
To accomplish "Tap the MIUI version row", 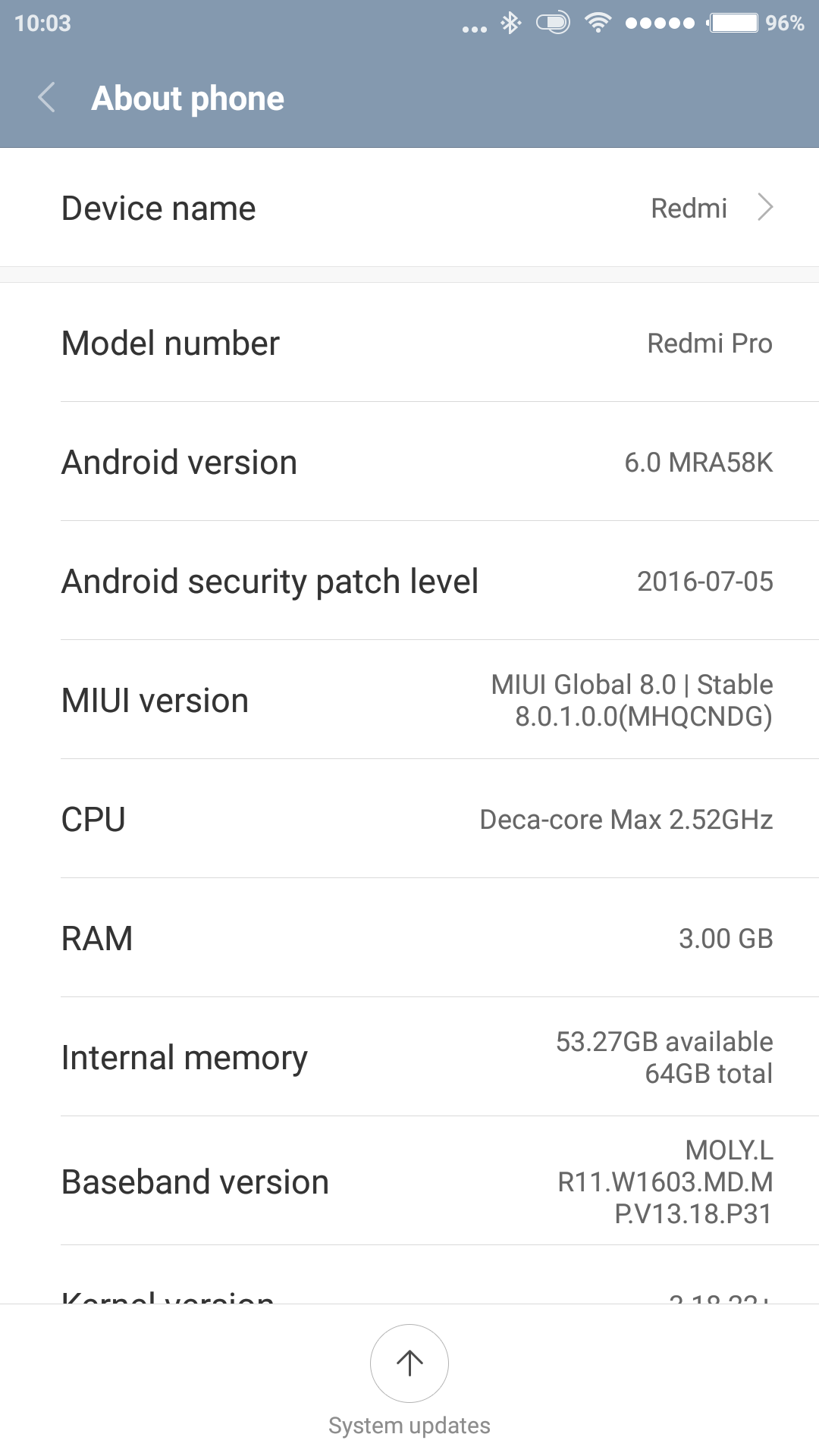I will pyautogui.click(x=409, y=700).
